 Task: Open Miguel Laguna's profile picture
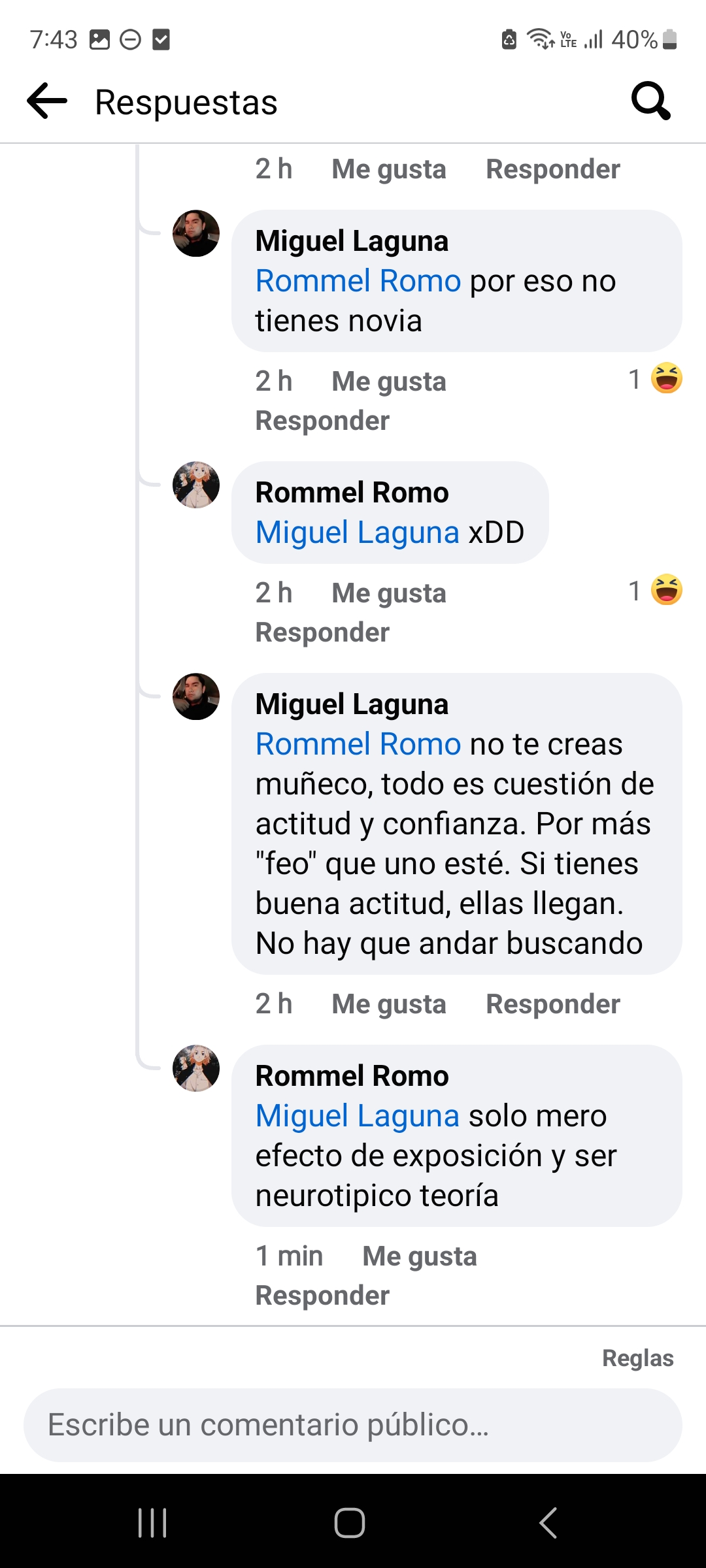[x=195, y=235]
